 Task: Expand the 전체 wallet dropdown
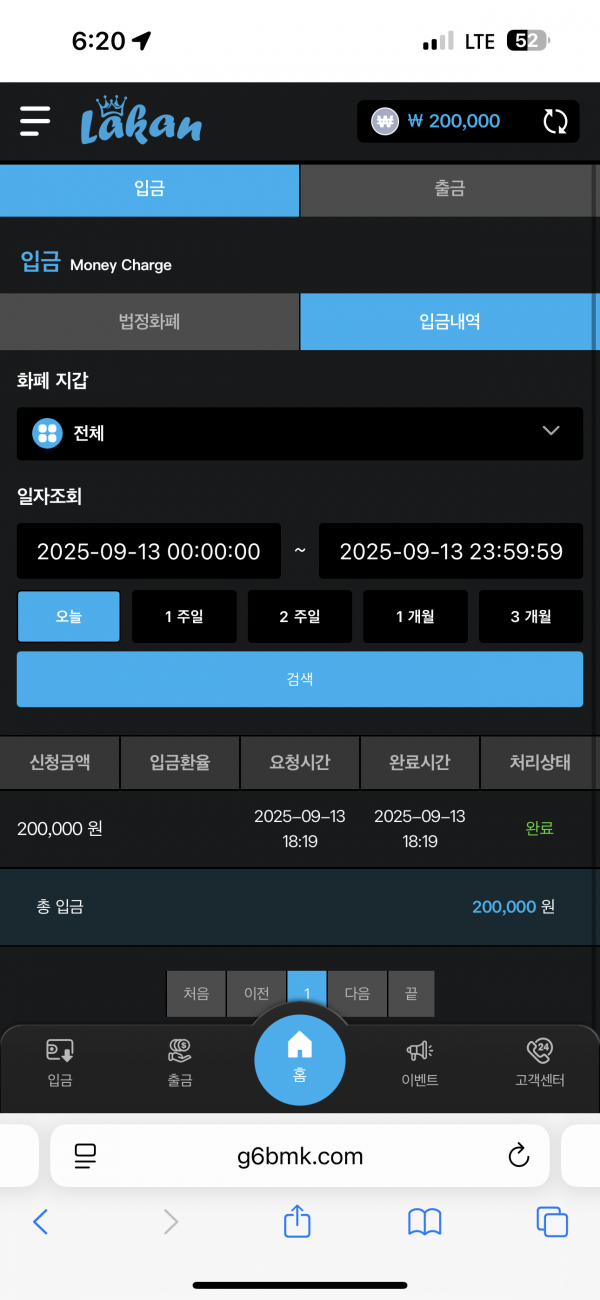click(300, 433)
